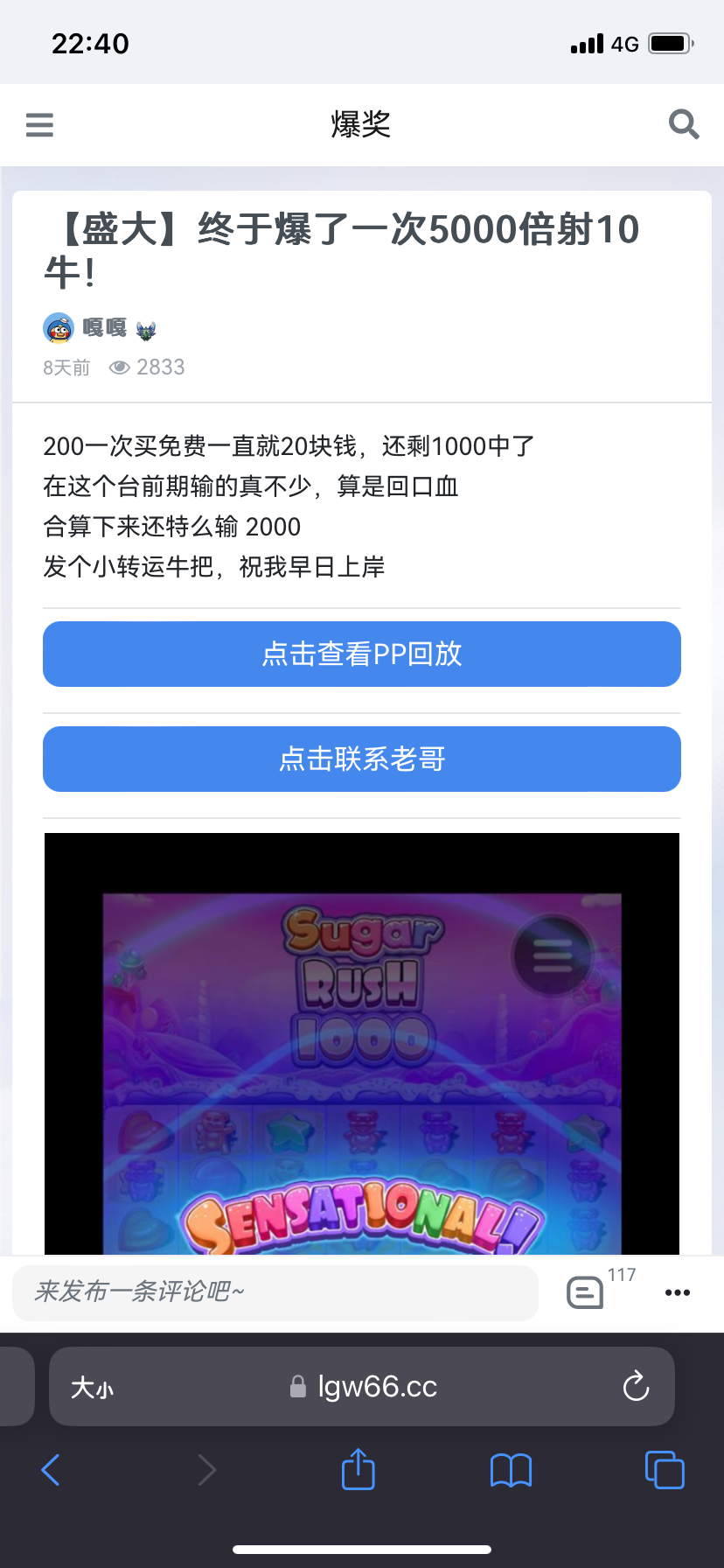Open Safari bookmarks
The image size is (724, 1568).
pyautogui.click(x=511, y=1470)
